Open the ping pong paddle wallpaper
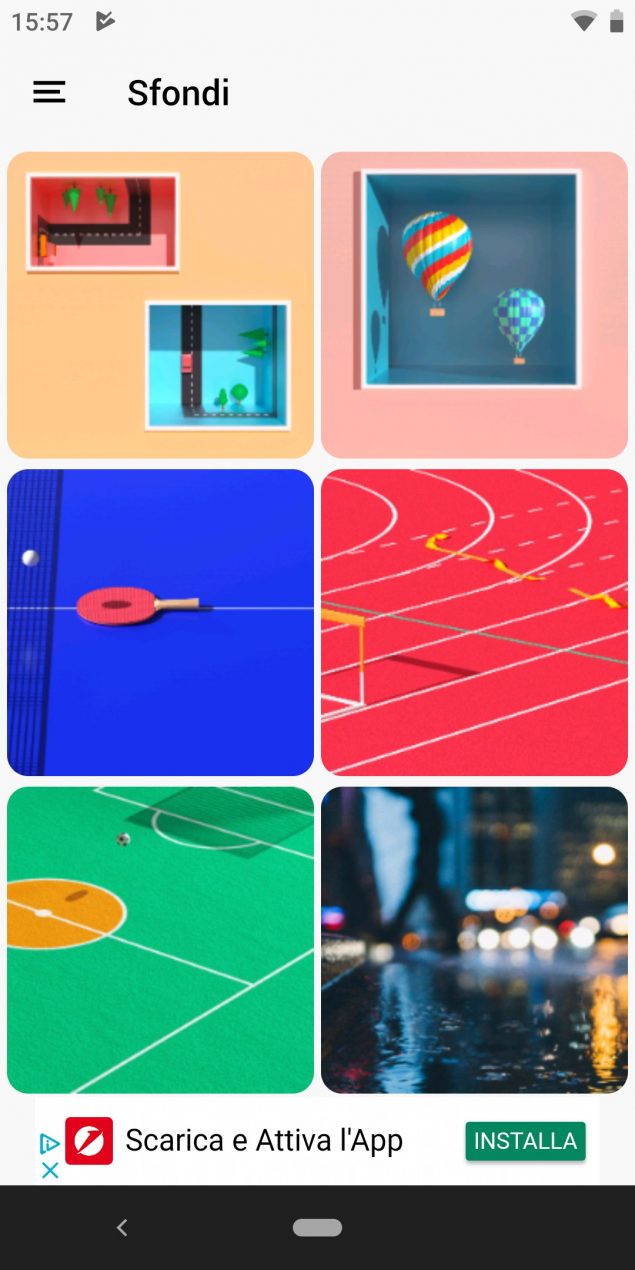 tap(160, 622)
